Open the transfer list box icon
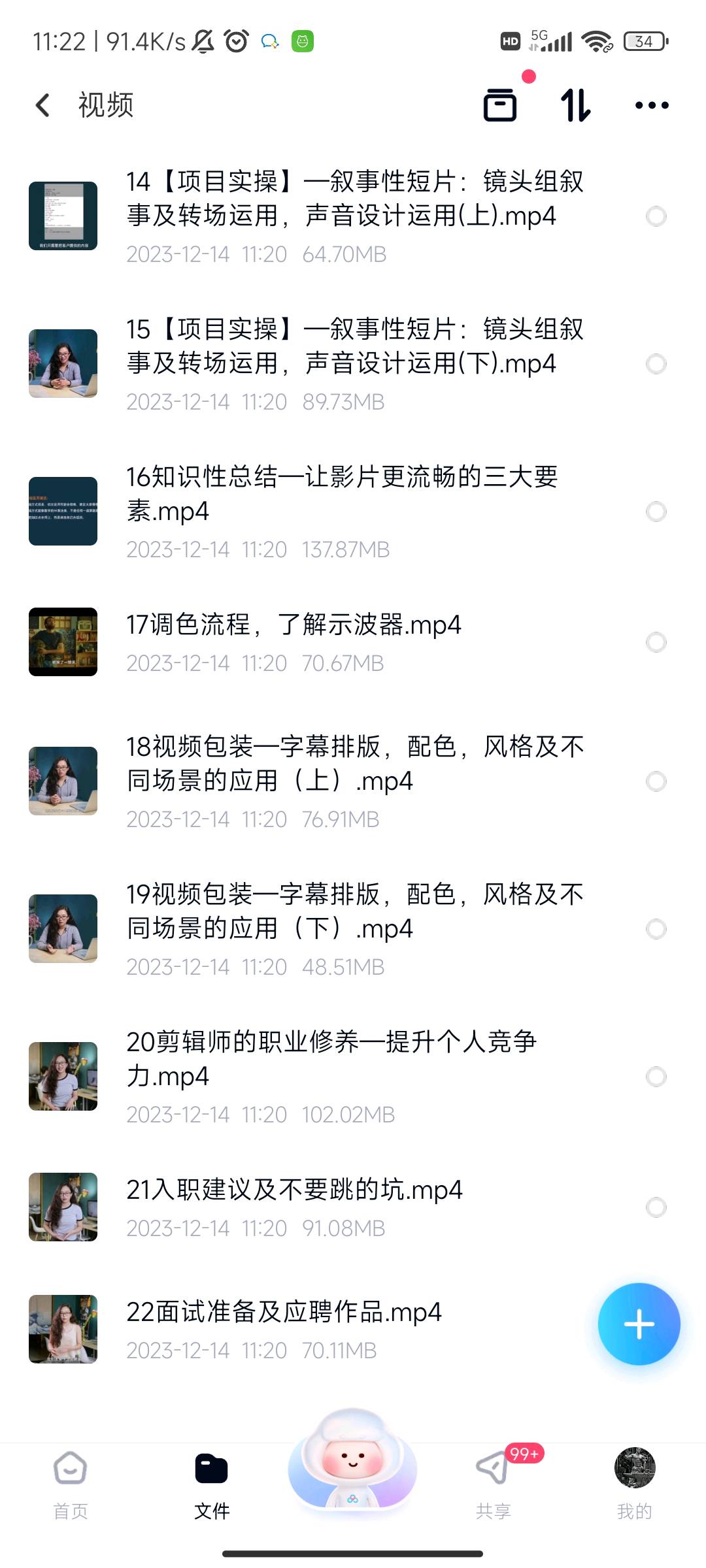 (x=500, y=105)
